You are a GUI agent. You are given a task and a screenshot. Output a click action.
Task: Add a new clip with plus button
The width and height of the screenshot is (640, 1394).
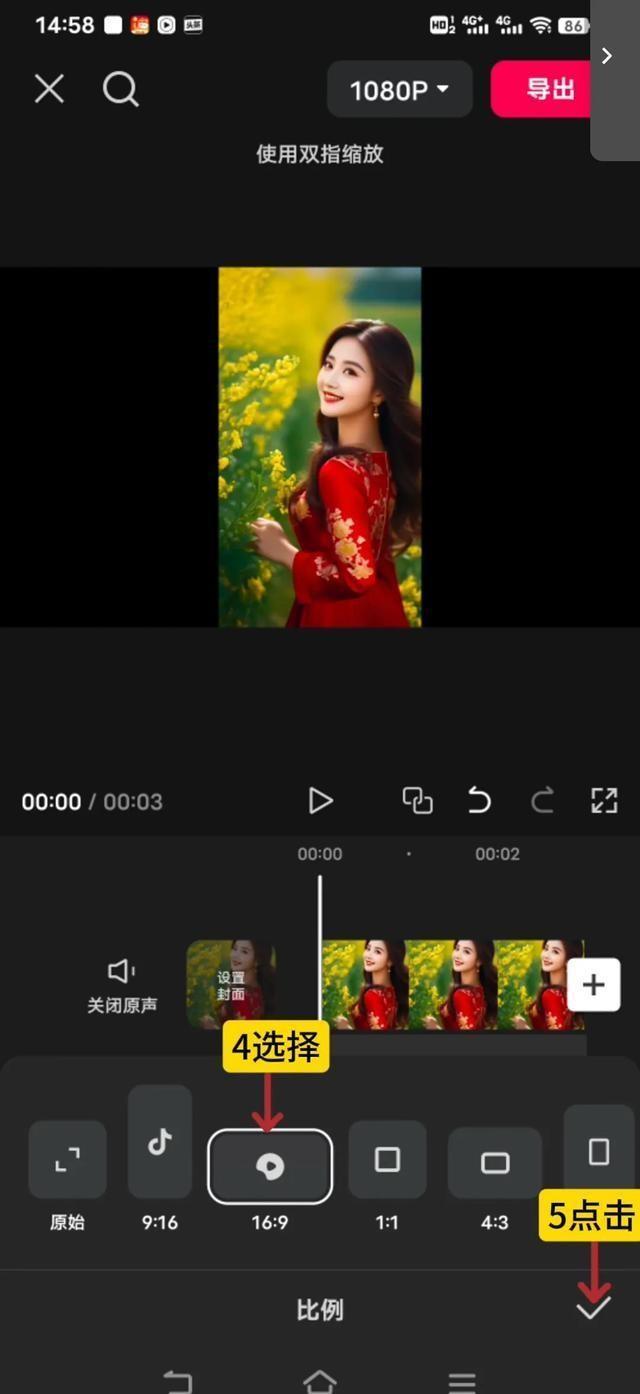pos(594,985)
